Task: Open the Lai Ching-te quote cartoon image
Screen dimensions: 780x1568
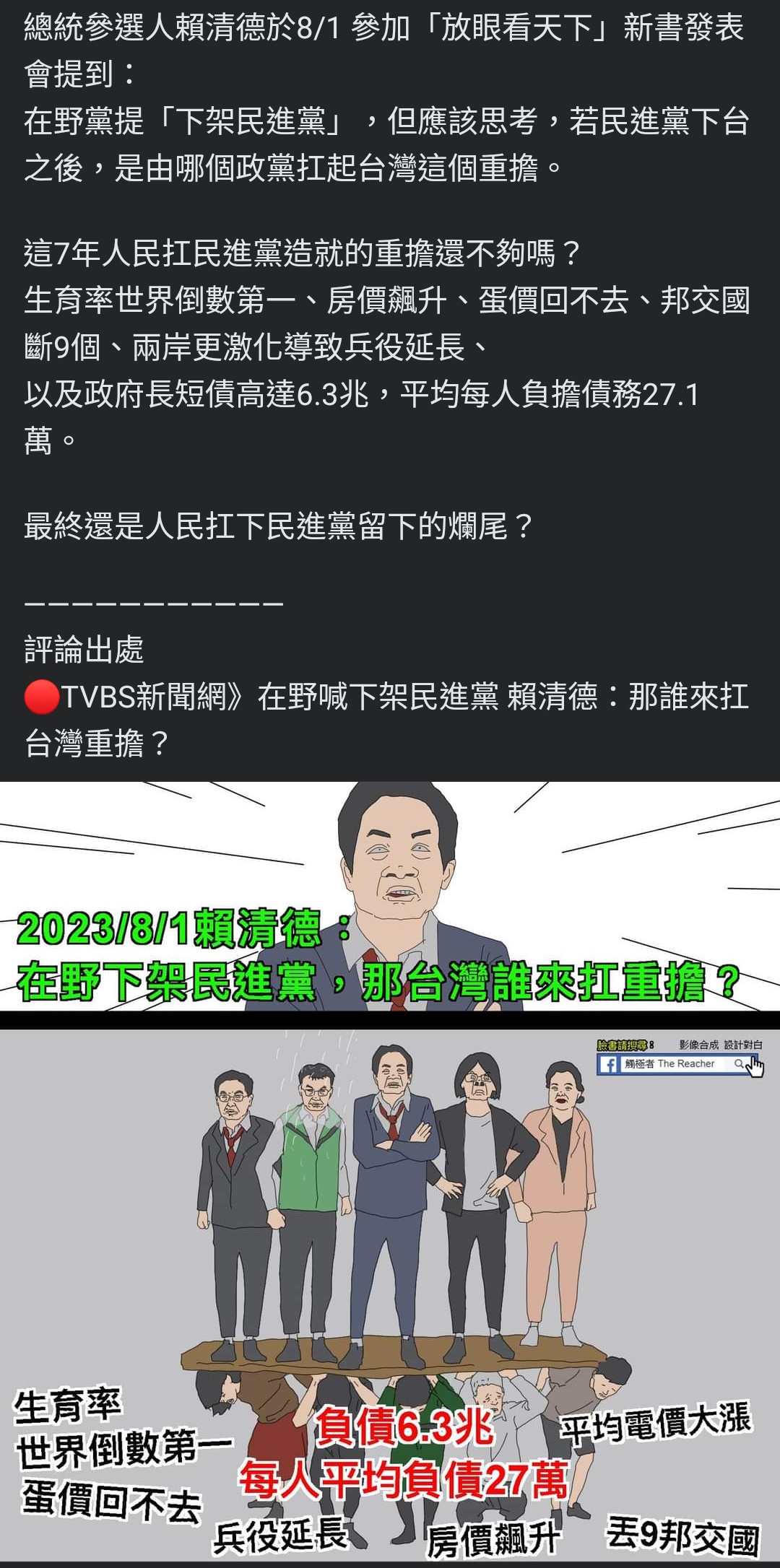Action: coord(390,895)
